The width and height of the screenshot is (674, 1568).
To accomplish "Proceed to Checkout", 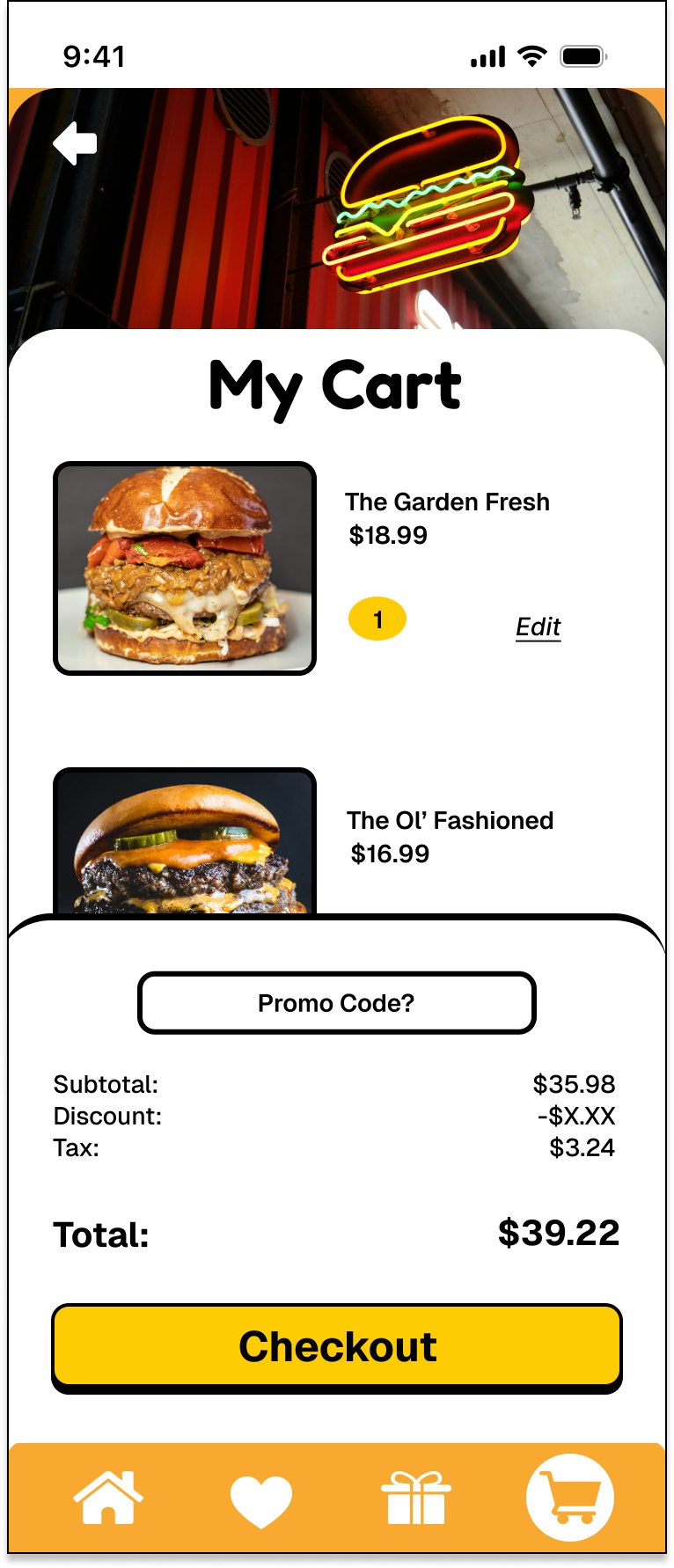I will click(337, 1346).
